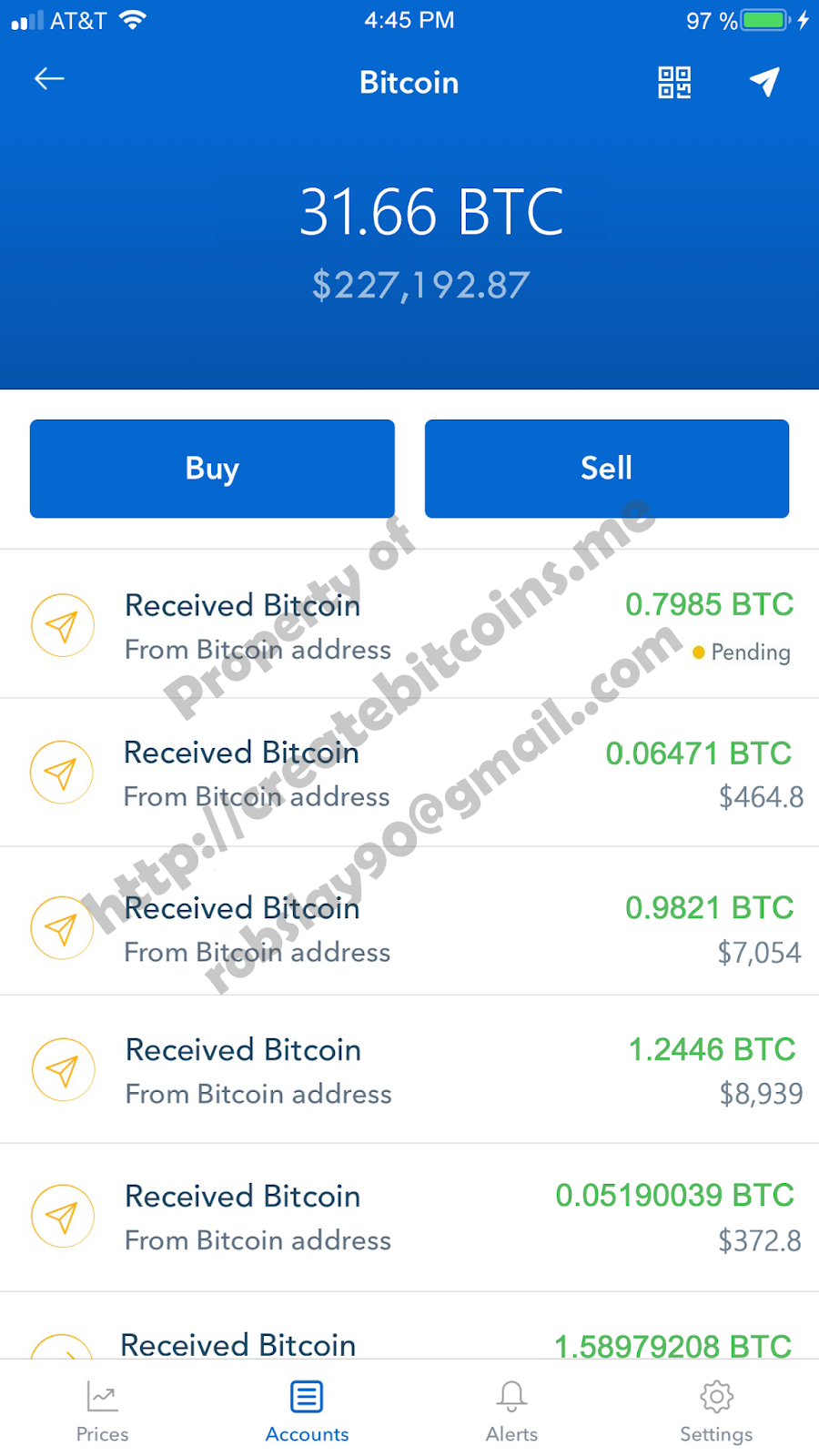Open the pending 0.7985 BTC transaction

coord(409,624)
